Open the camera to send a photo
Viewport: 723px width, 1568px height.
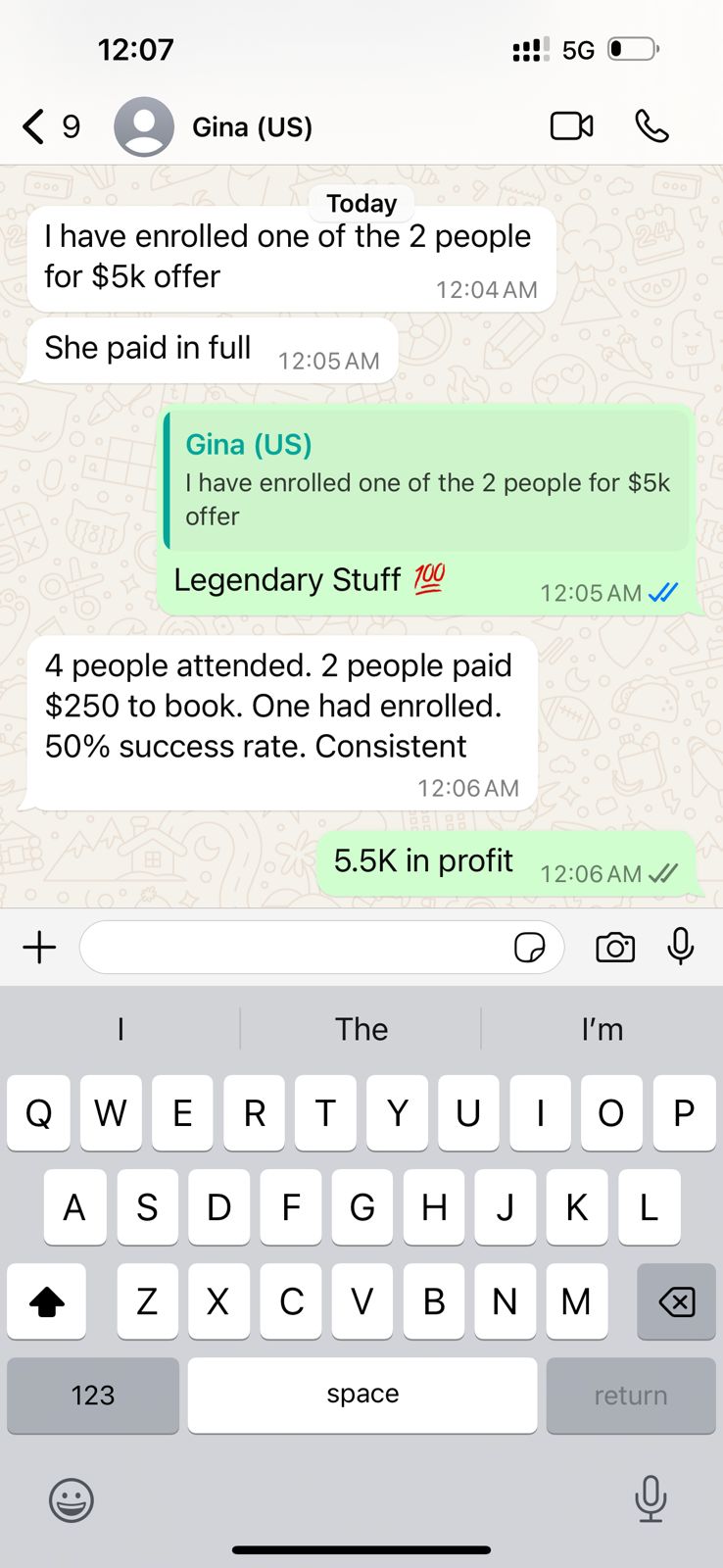point(615,948)
